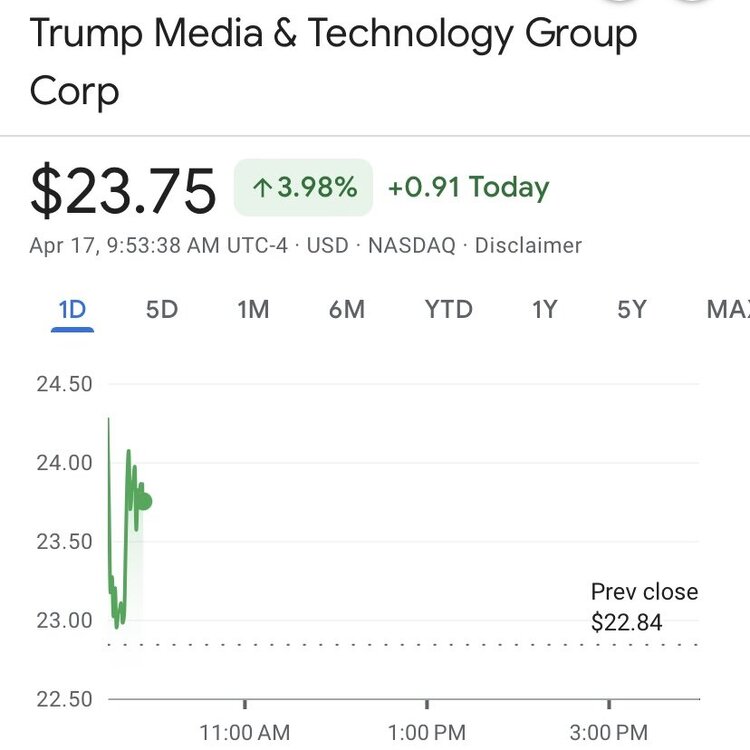View year-to-date with the YTD tab

(x=448, y=310)
